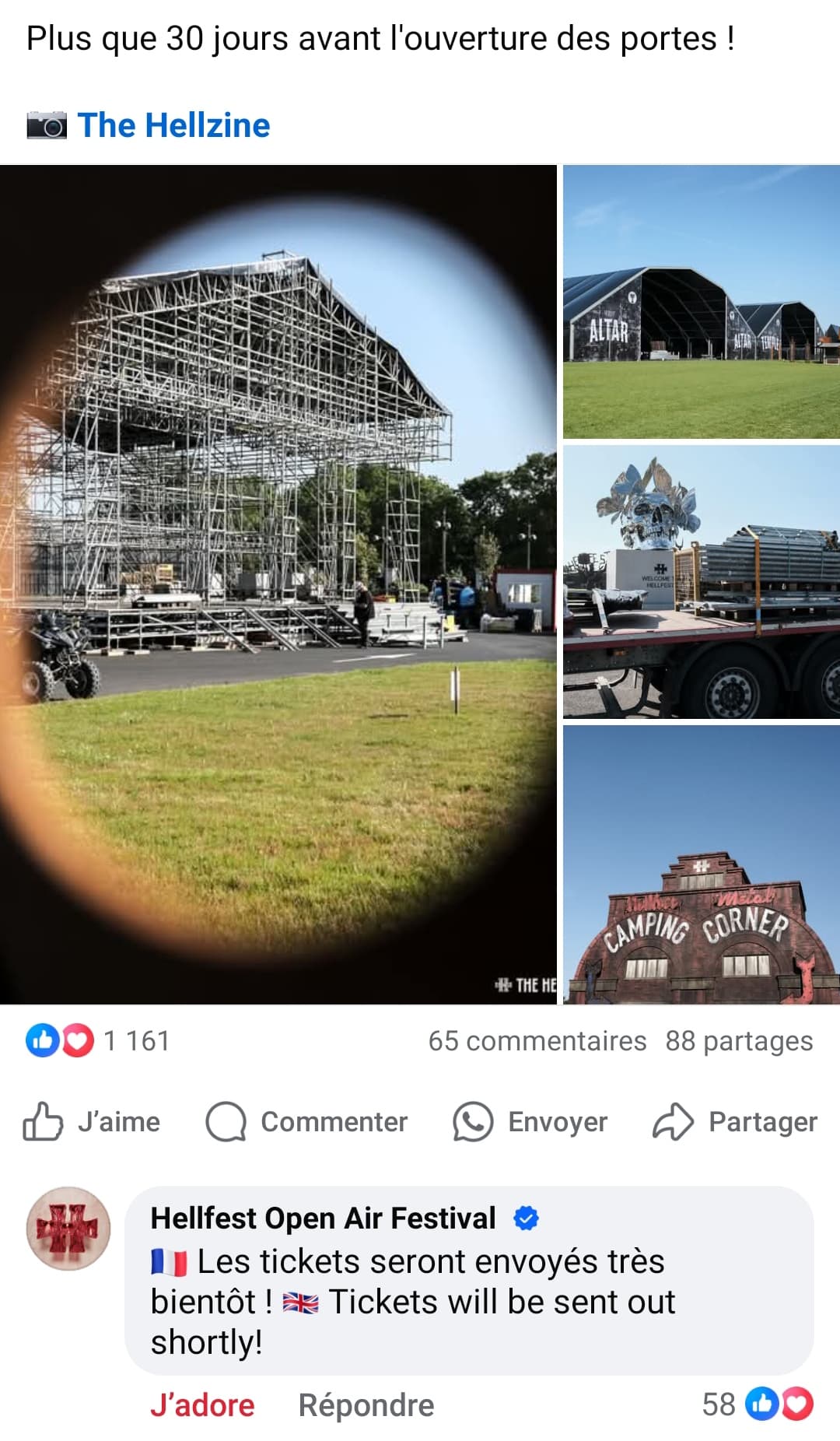Open The Hellzine page link

tap(173, 125)
